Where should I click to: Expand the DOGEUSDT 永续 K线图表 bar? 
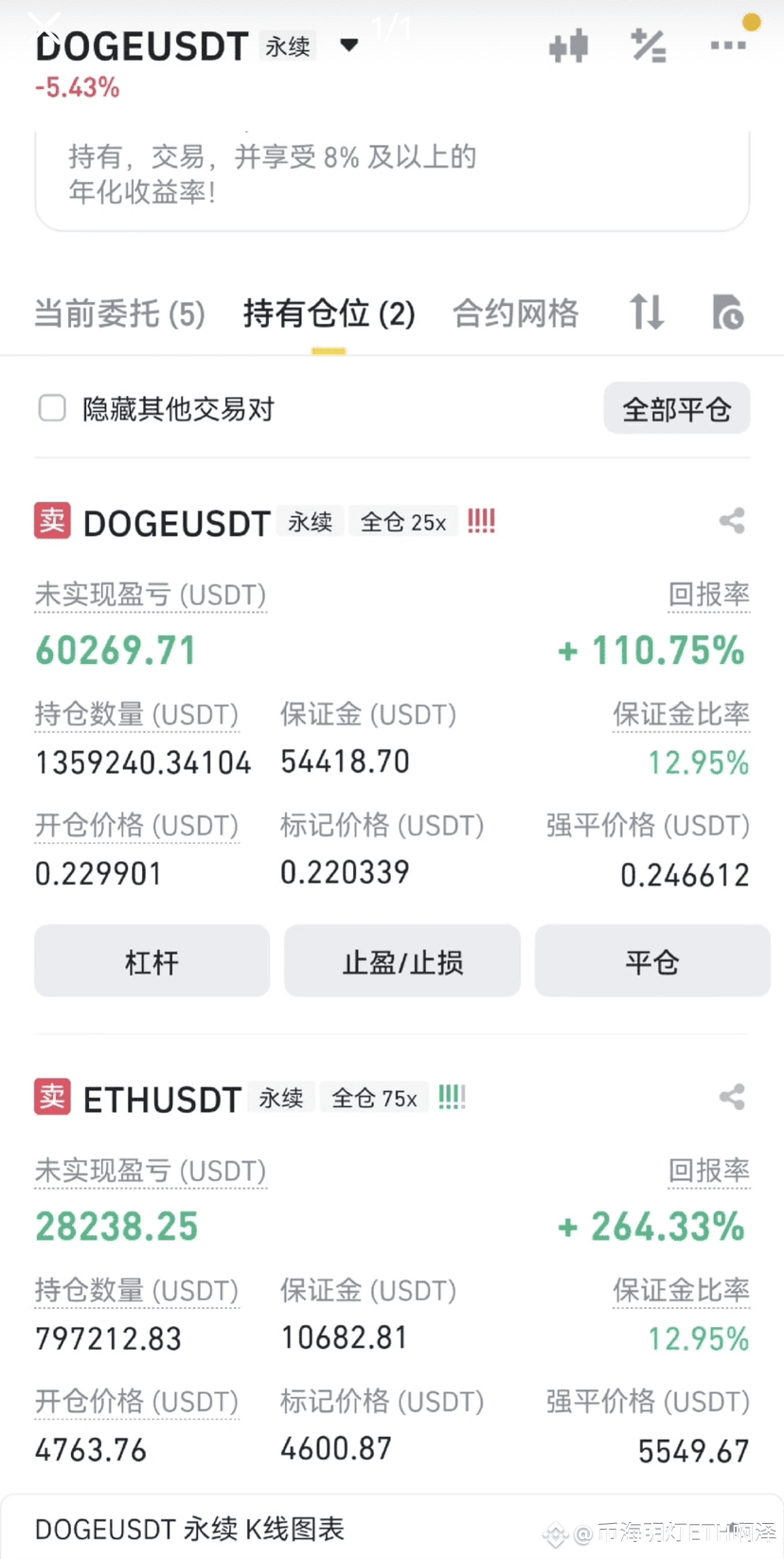(392, 1528)
